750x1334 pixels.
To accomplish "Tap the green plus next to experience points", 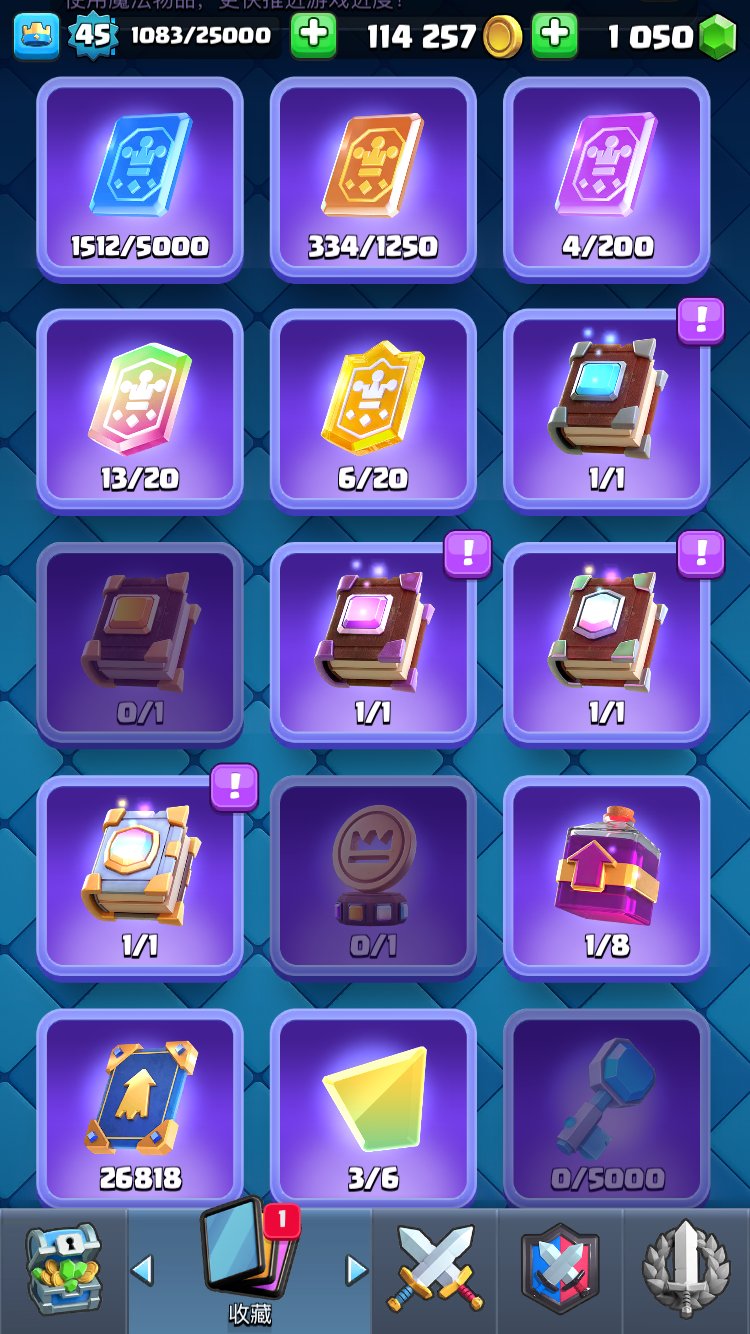I will point(313,36).
